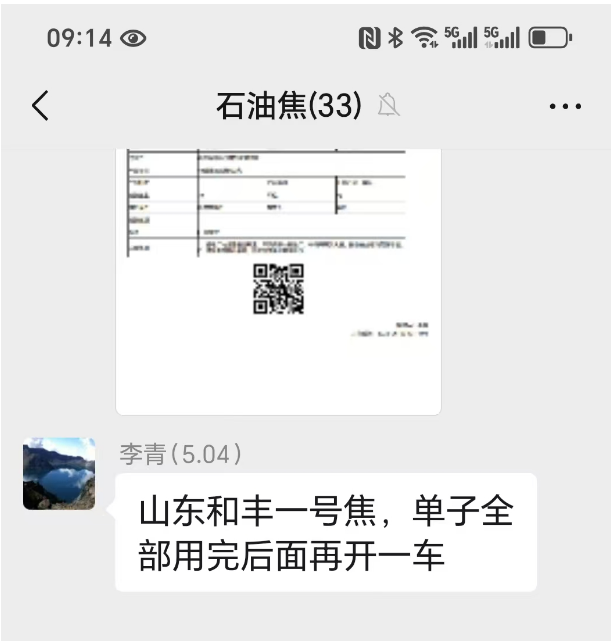The height and width of the screenshot is (641, 611).
Task: Tap 李青's profile avatar
Action: click(59, 473)
